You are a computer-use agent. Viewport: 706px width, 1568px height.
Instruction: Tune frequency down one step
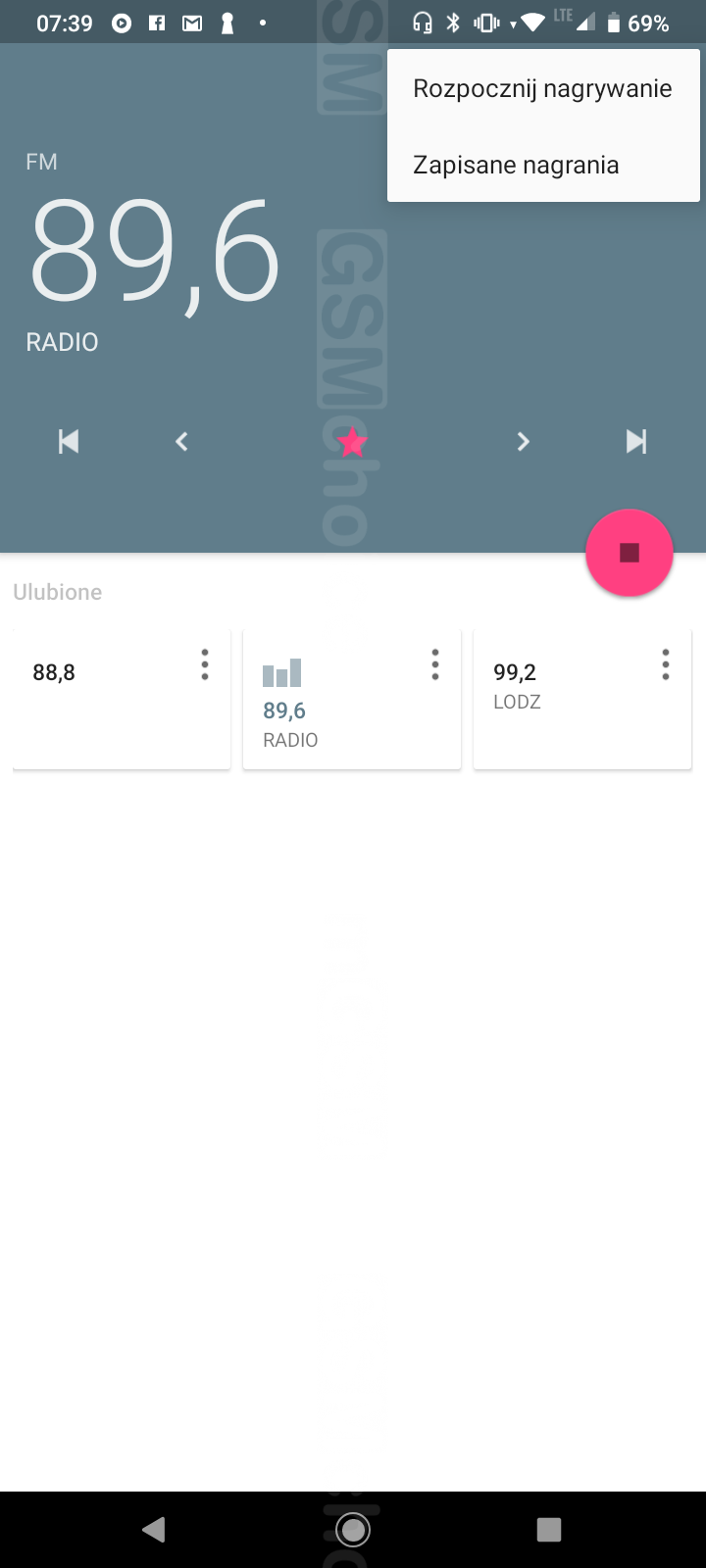(x=181, y=442)
